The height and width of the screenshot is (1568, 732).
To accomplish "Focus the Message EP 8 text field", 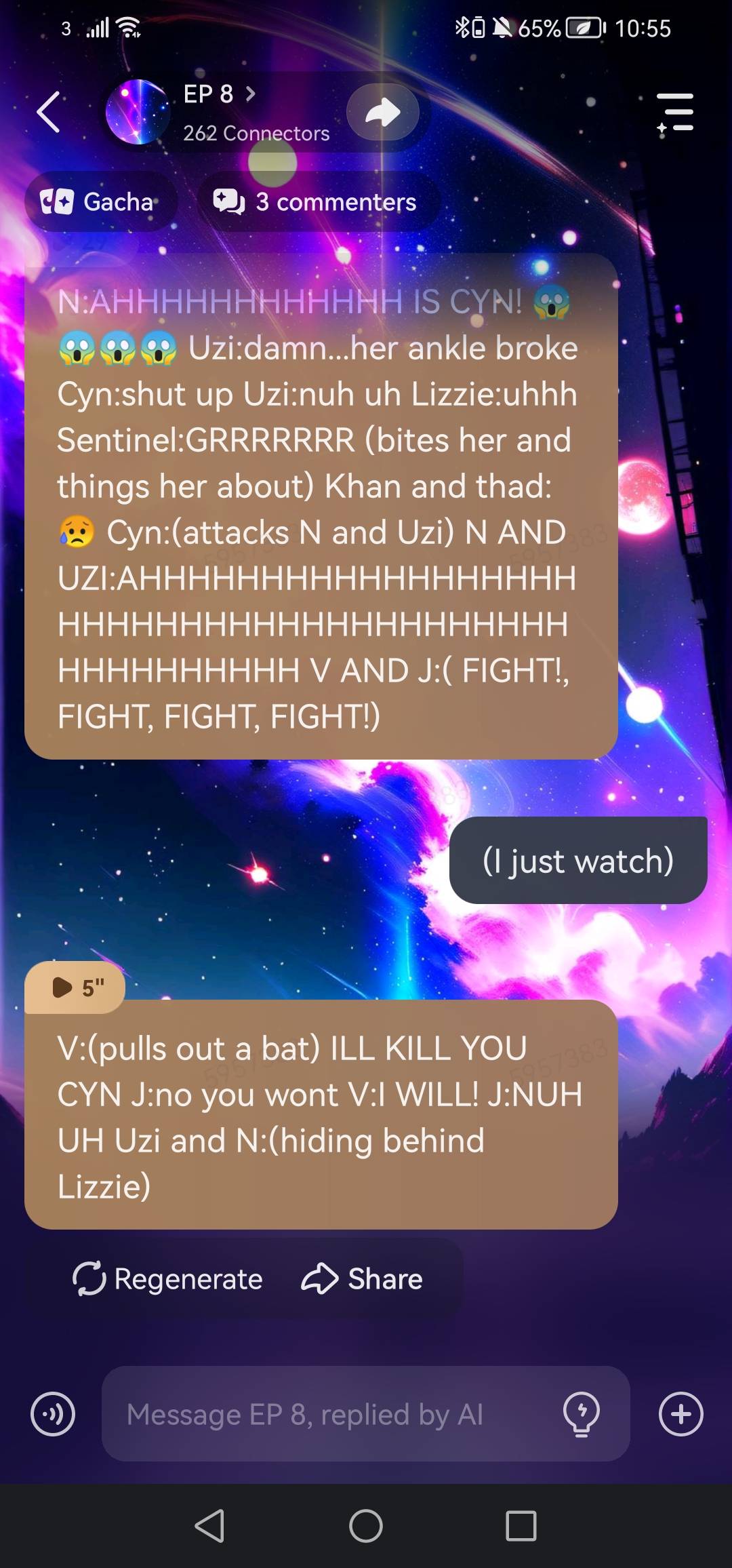I will pos(325,1415).
